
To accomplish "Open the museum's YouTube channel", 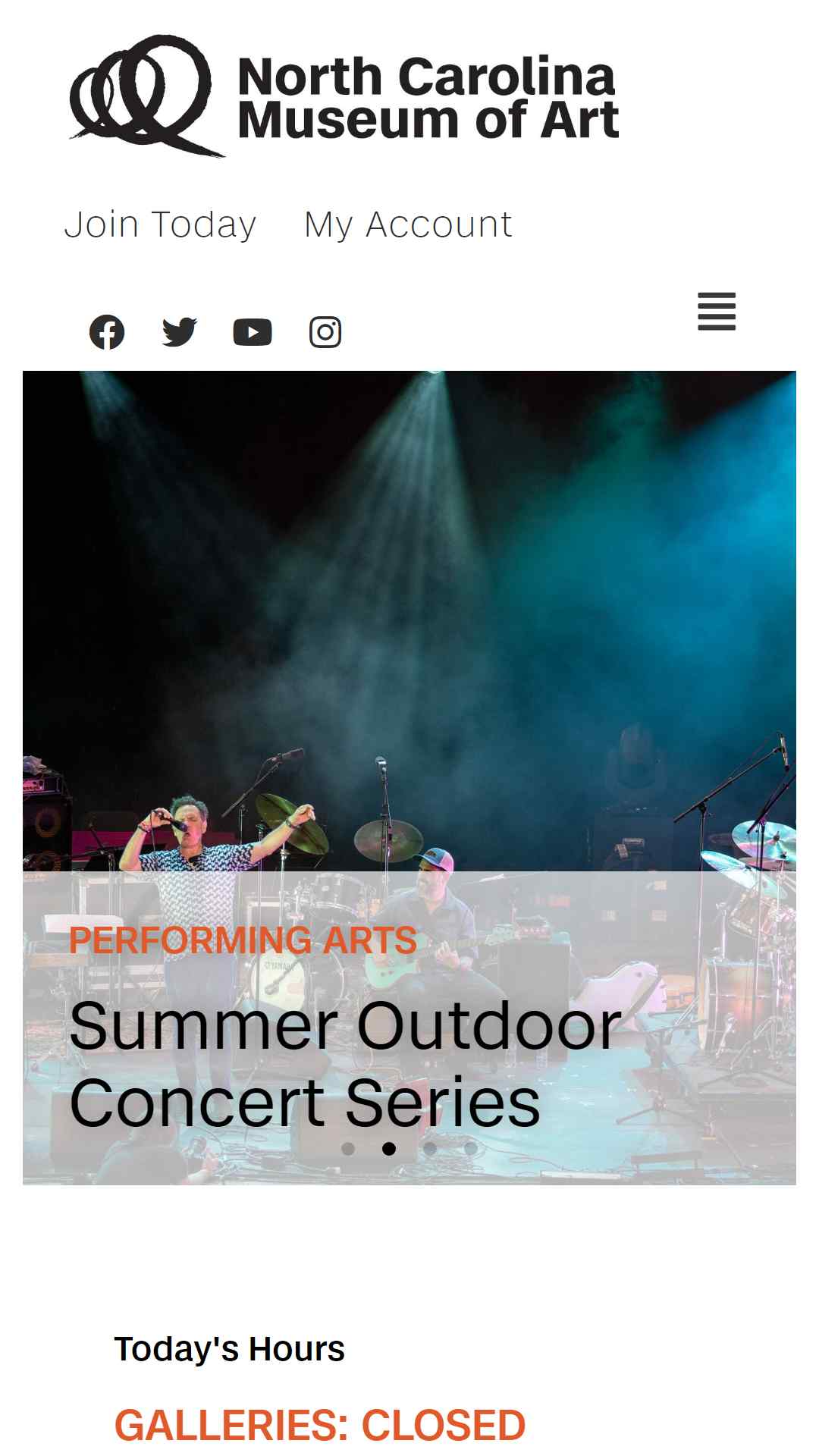I will click(x=253, y=332).
